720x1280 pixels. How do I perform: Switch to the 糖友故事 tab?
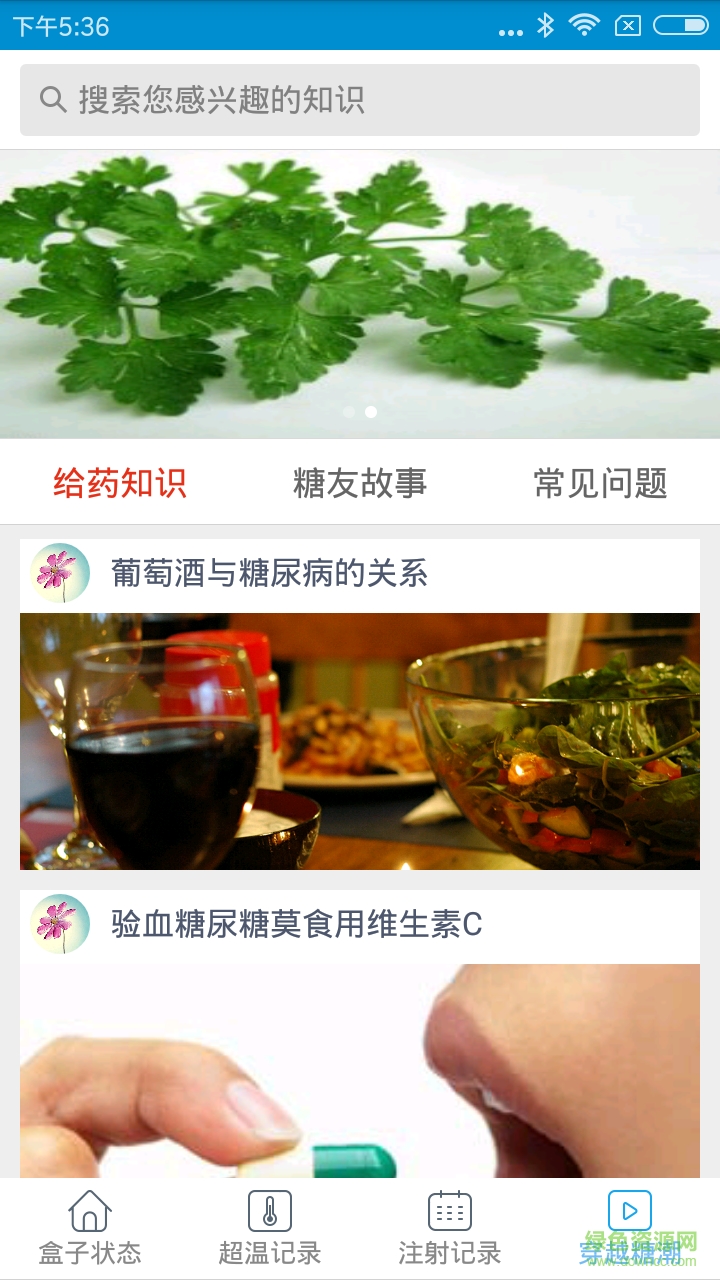360,483
